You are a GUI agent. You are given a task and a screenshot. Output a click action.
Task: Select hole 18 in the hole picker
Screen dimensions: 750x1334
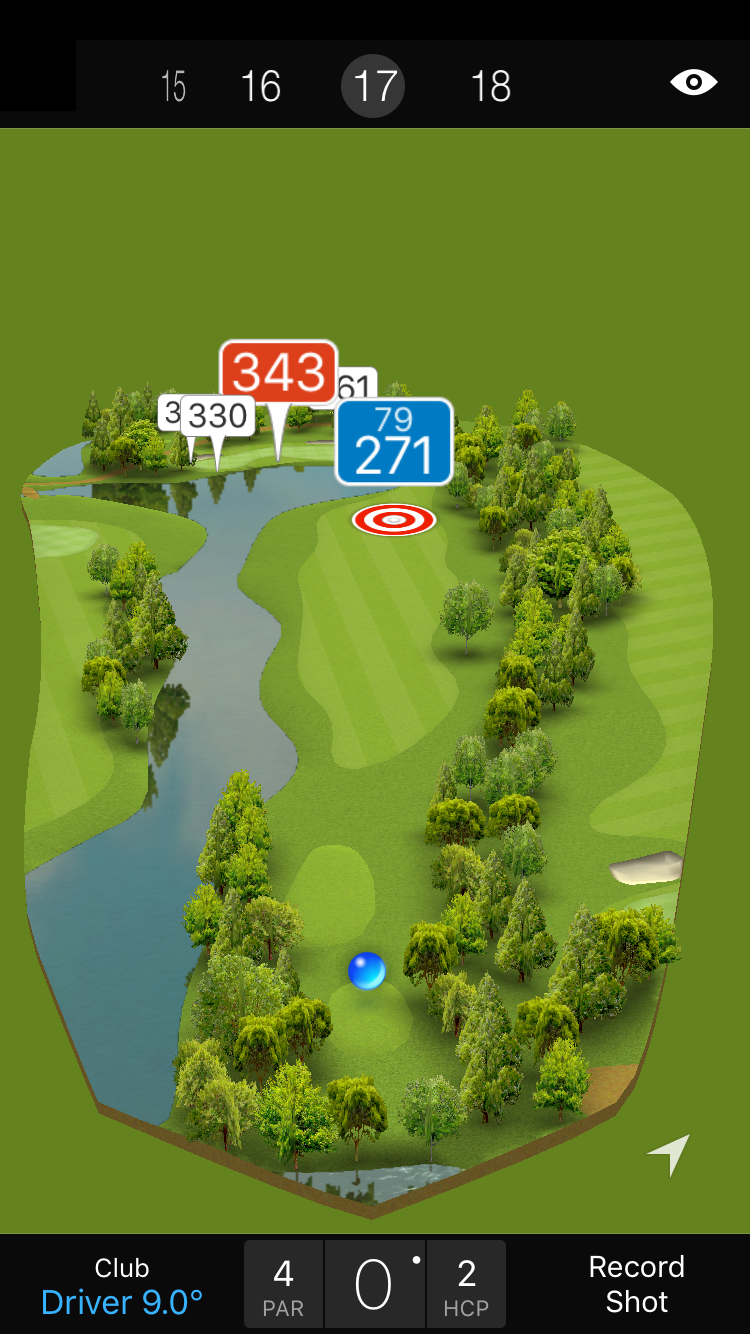pyautogui.click(x=491, y=87)
